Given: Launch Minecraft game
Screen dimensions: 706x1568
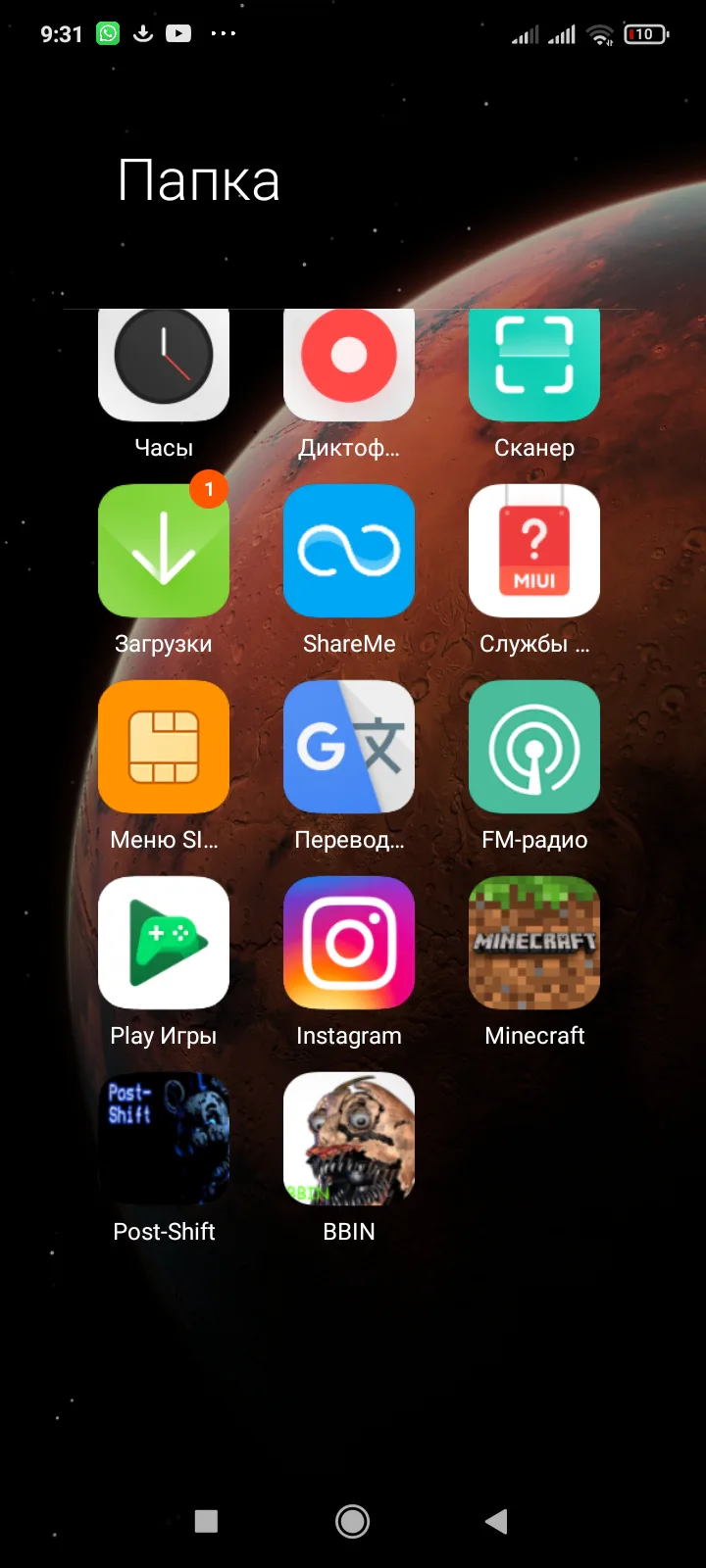Looking at the screenshot, I should click(x=534, y=943).
